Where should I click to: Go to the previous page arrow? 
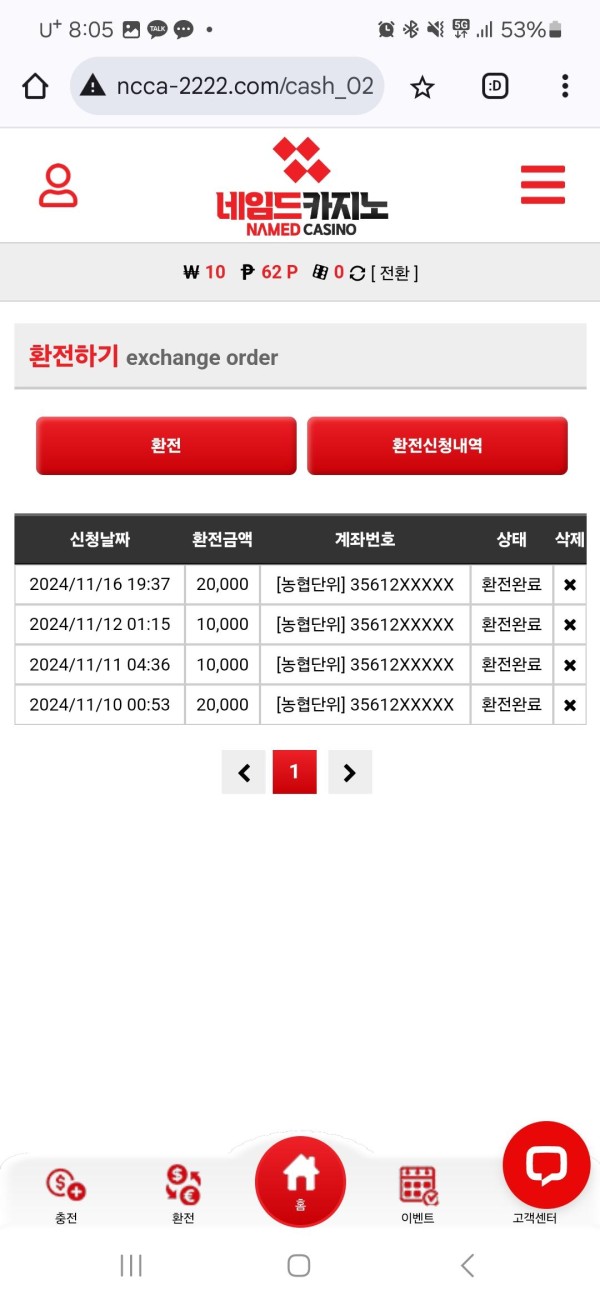click(244, 772)
